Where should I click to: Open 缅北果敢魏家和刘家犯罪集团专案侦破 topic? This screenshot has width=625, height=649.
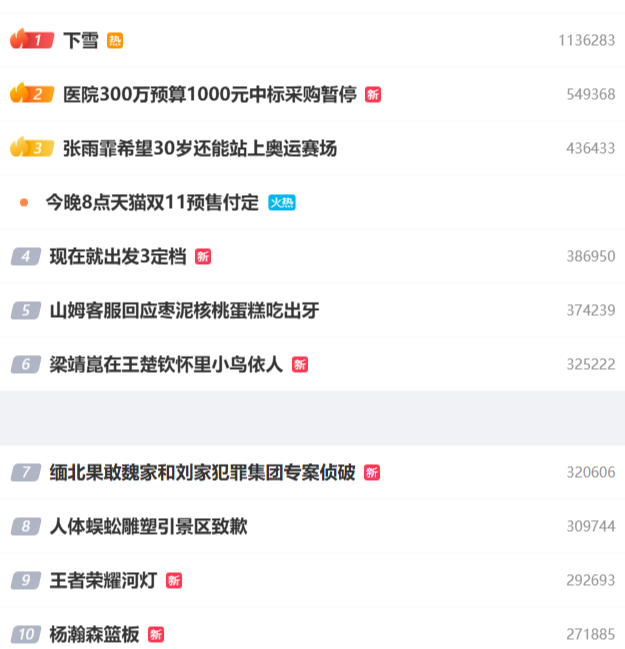(202, 472)
